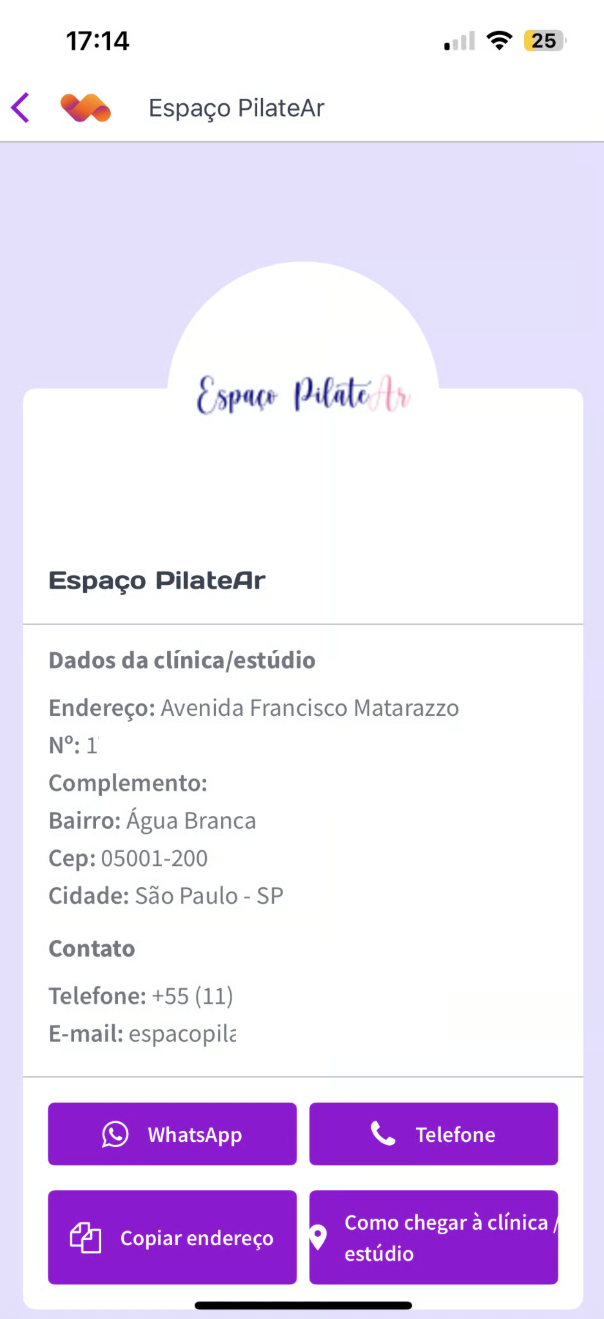Go back using the purple arrow

[x=21, y=108]
